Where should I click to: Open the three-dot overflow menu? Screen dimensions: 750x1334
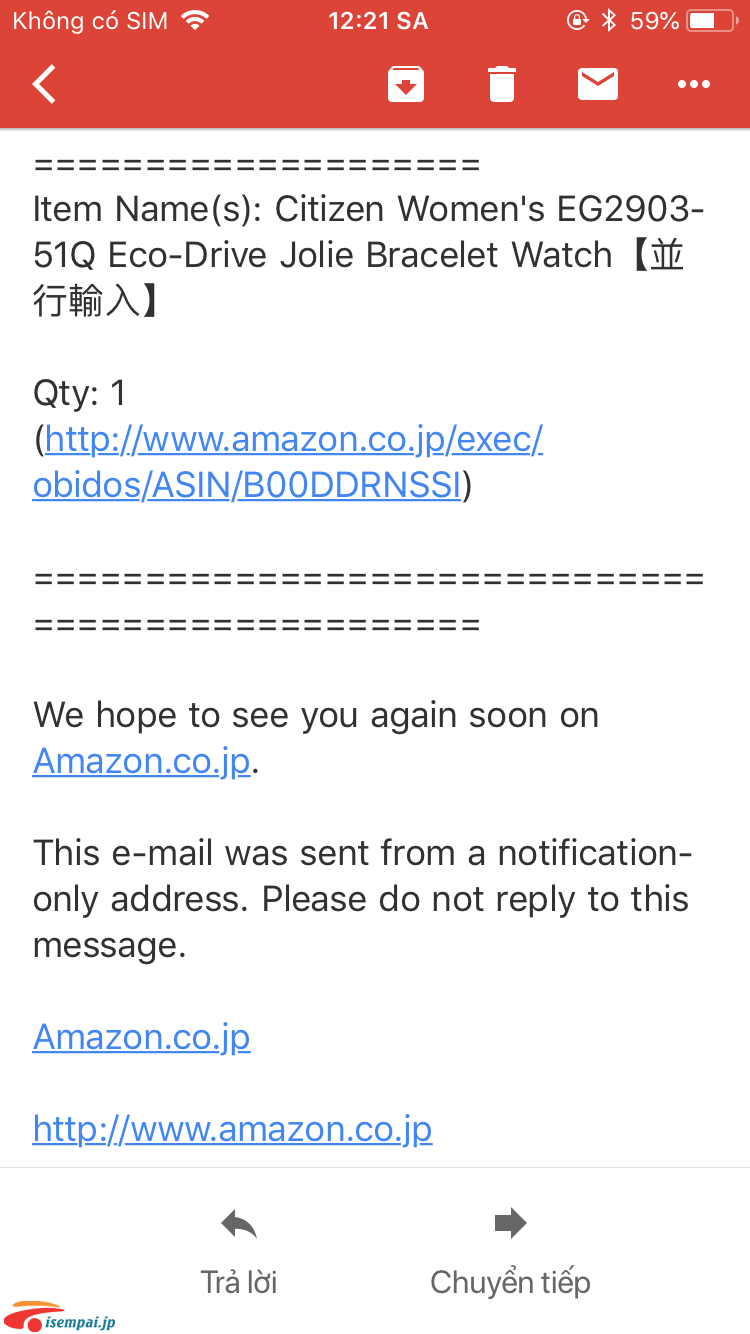pos(694,85)
